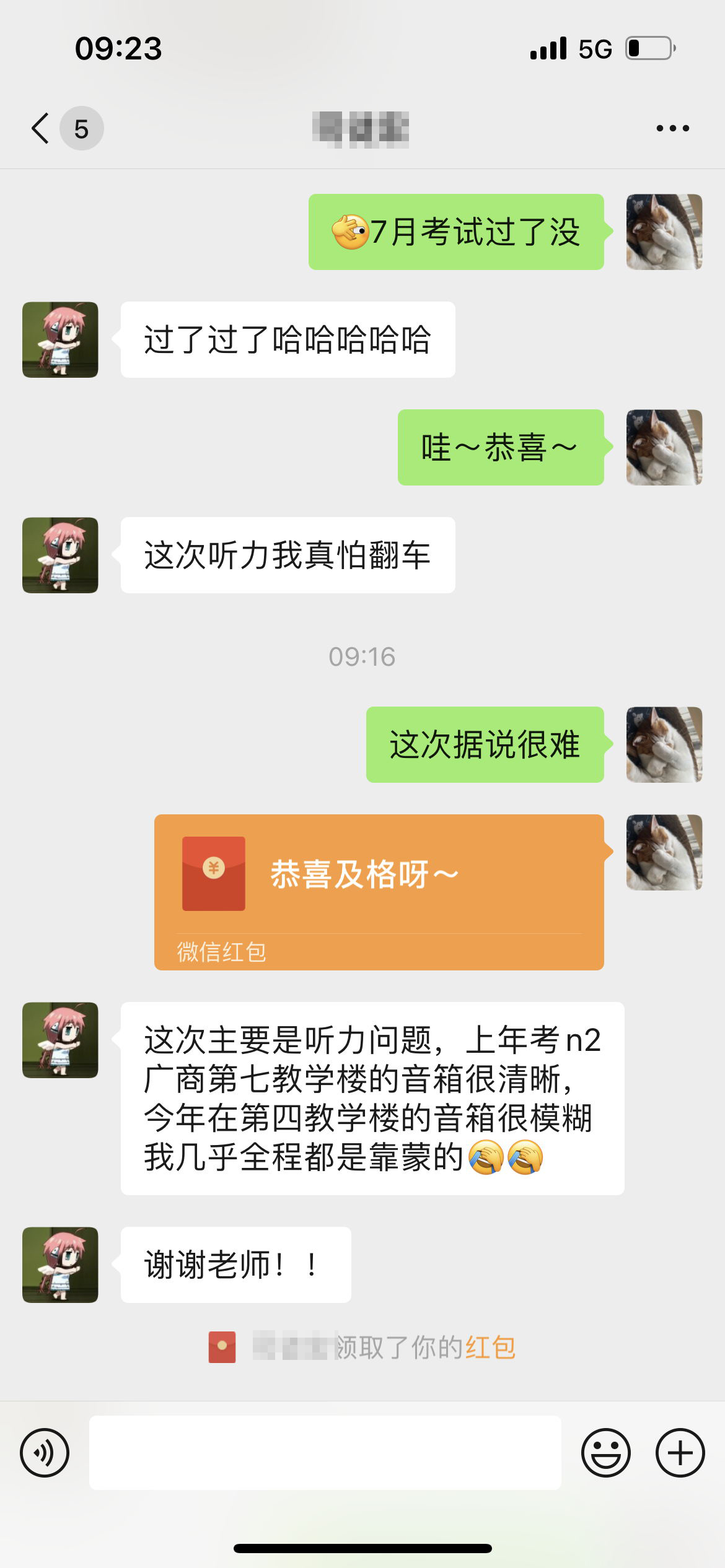Open the chat info three-dot menu
The image size is (725, 1568).
coord(672,128)
